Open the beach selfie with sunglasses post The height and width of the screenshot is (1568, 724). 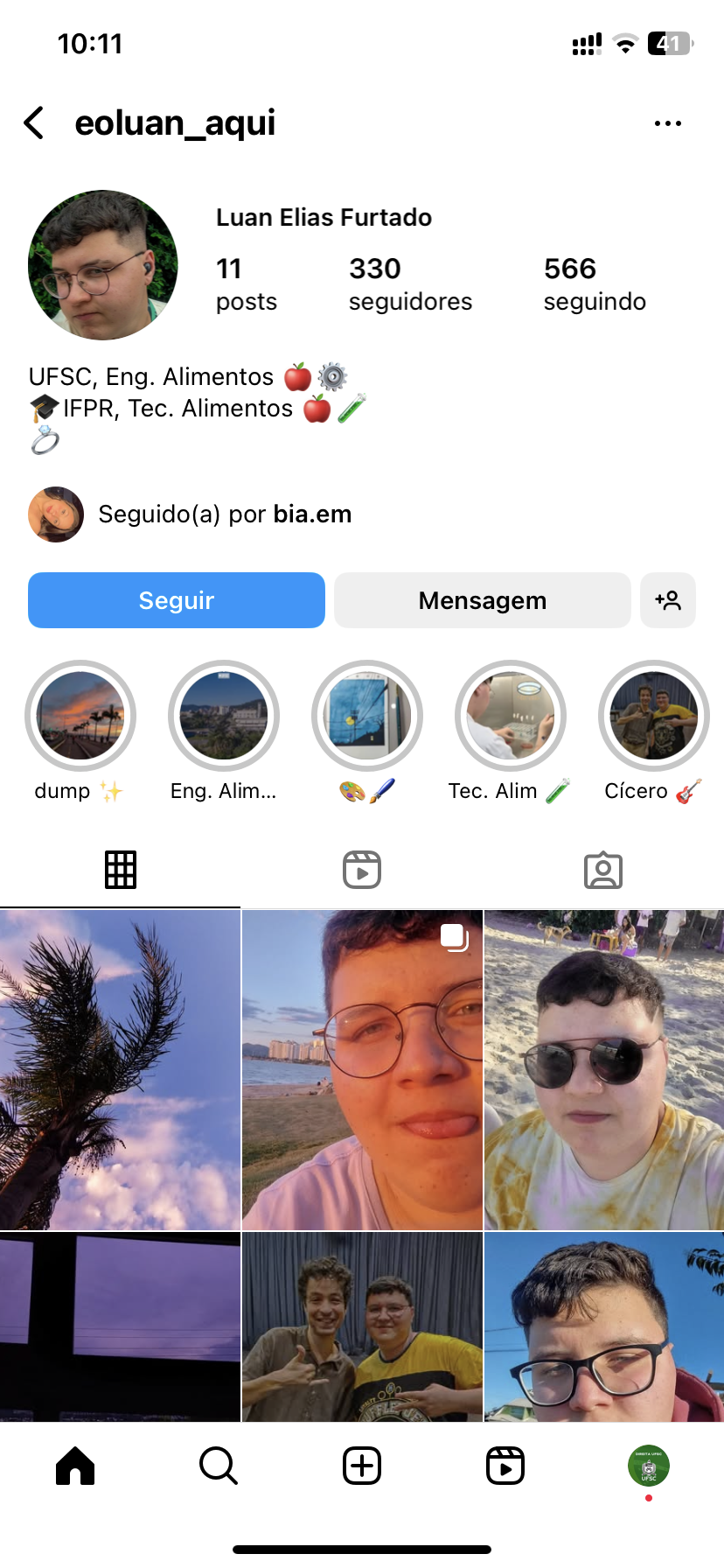pyautogui.click(x=604, y=1069)
